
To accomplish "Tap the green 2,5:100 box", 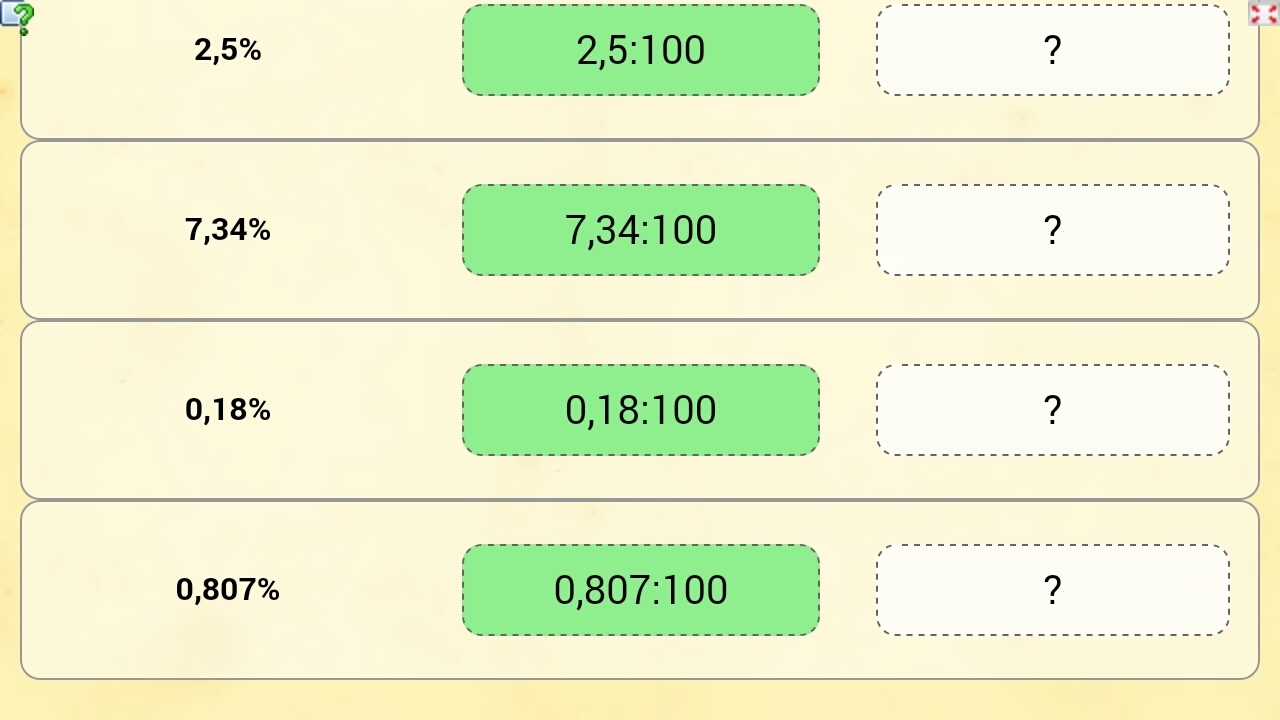I will [x=640, y=50].
